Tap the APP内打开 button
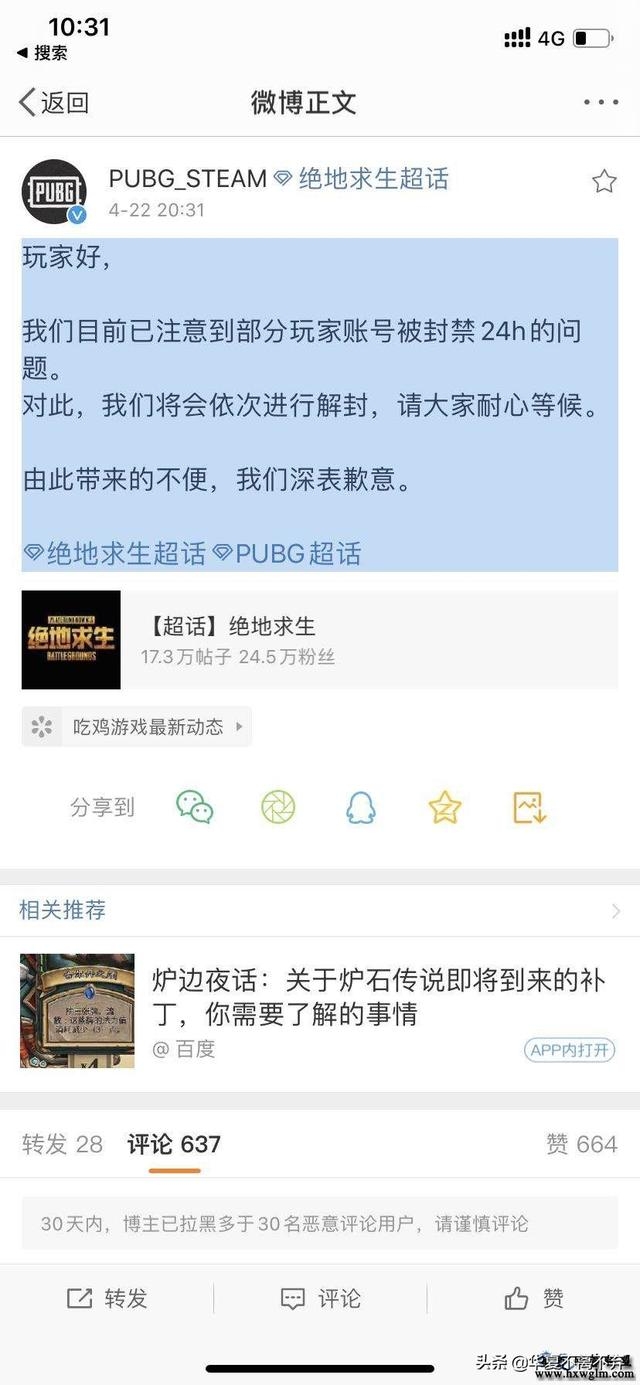This screenshot has height=1385, width=640. (569, 1050)
